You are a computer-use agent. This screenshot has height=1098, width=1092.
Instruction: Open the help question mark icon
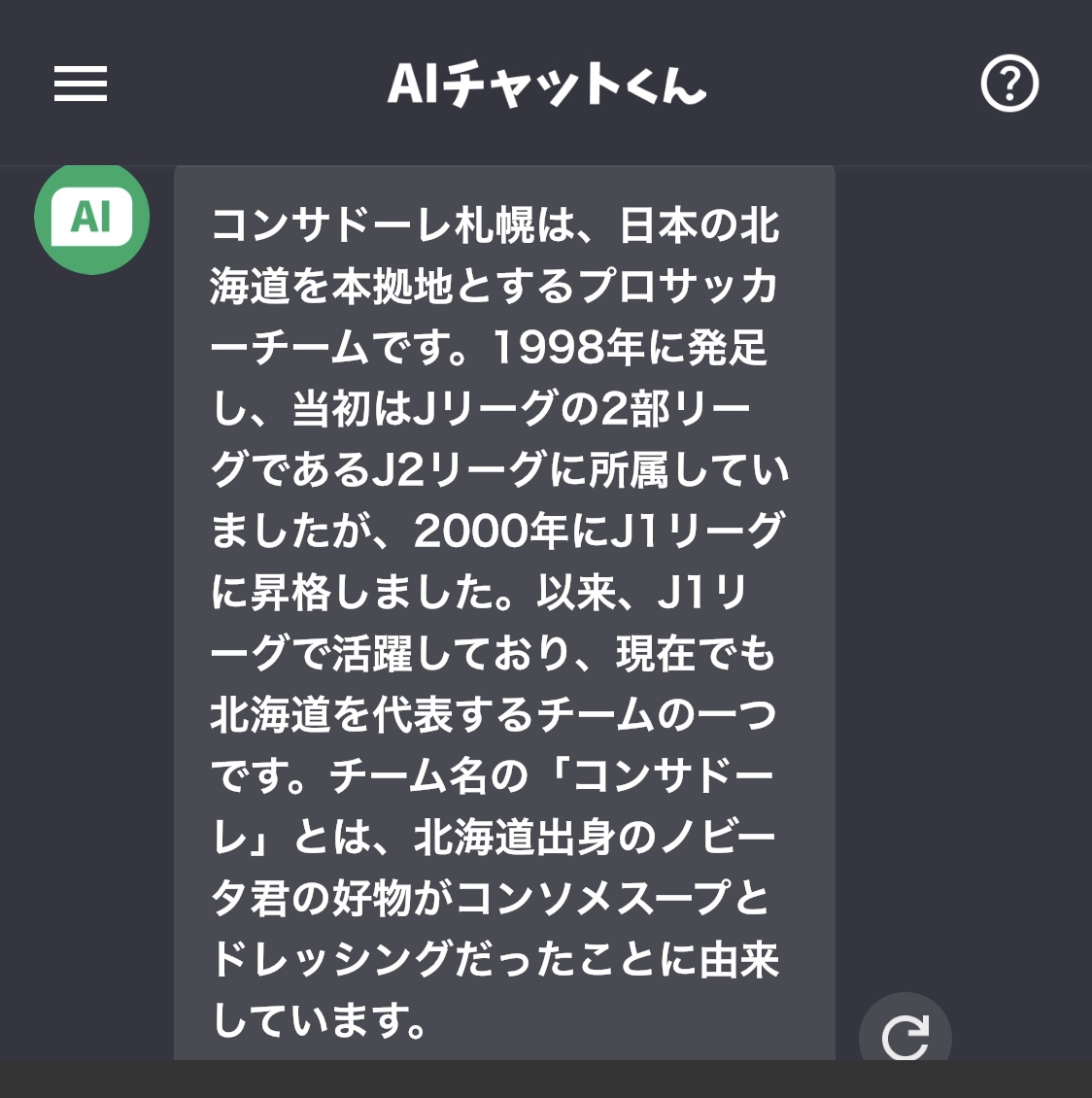tap(1009, 84)
